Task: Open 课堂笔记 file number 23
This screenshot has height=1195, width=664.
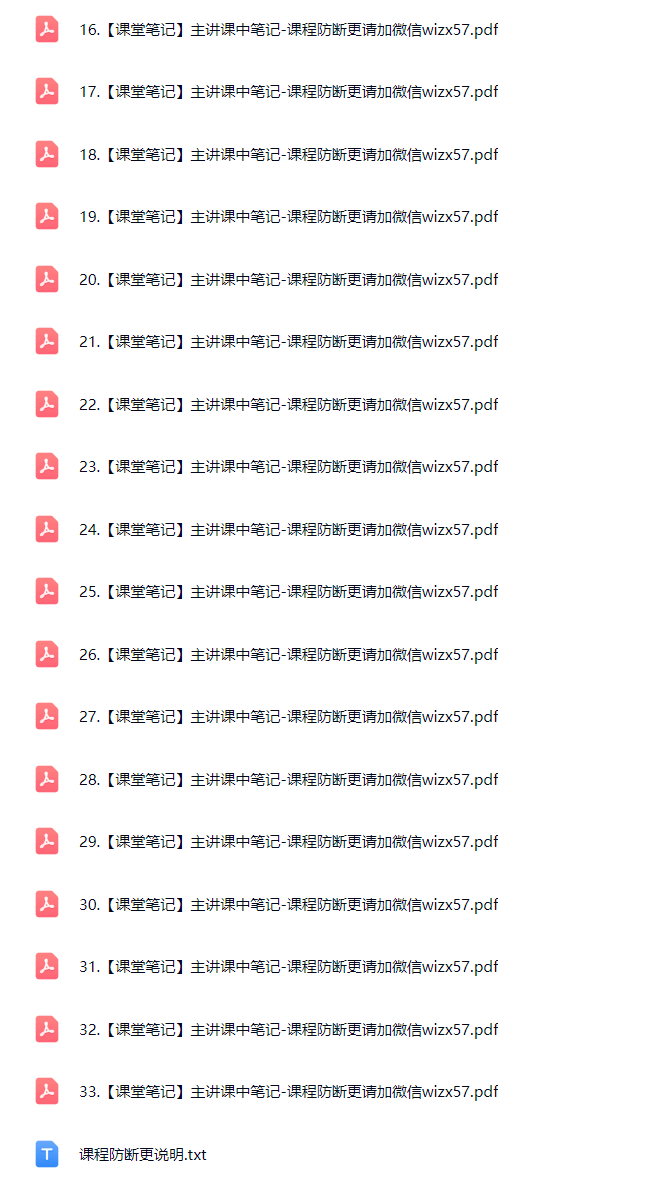Action: click(x=288, y=467)
